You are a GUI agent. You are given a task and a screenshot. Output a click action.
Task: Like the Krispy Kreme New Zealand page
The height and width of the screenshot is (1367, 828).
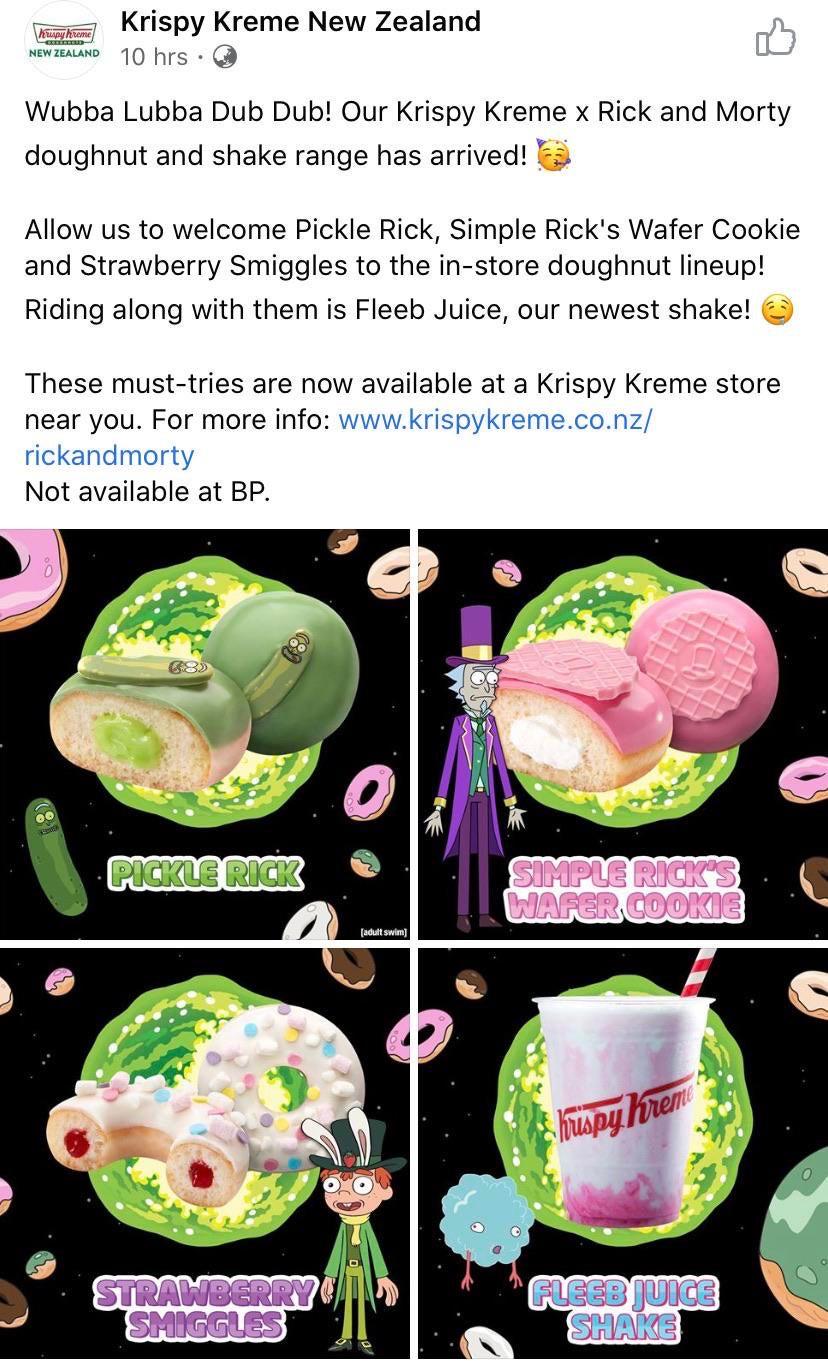tap(776, 39)
